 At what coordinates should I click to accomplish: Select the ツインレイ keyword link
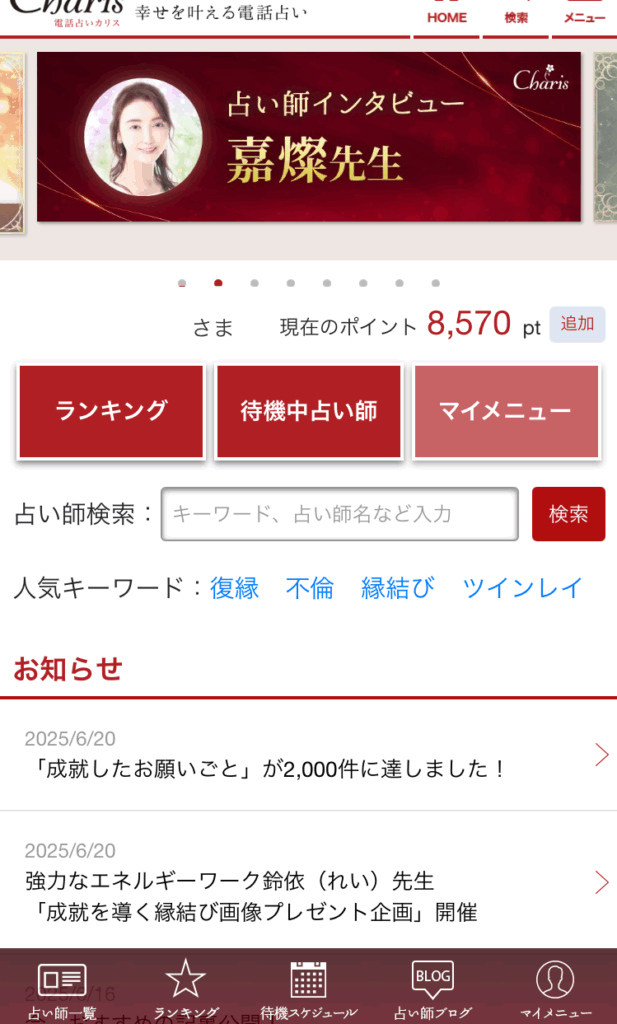(x=522, y=588)
